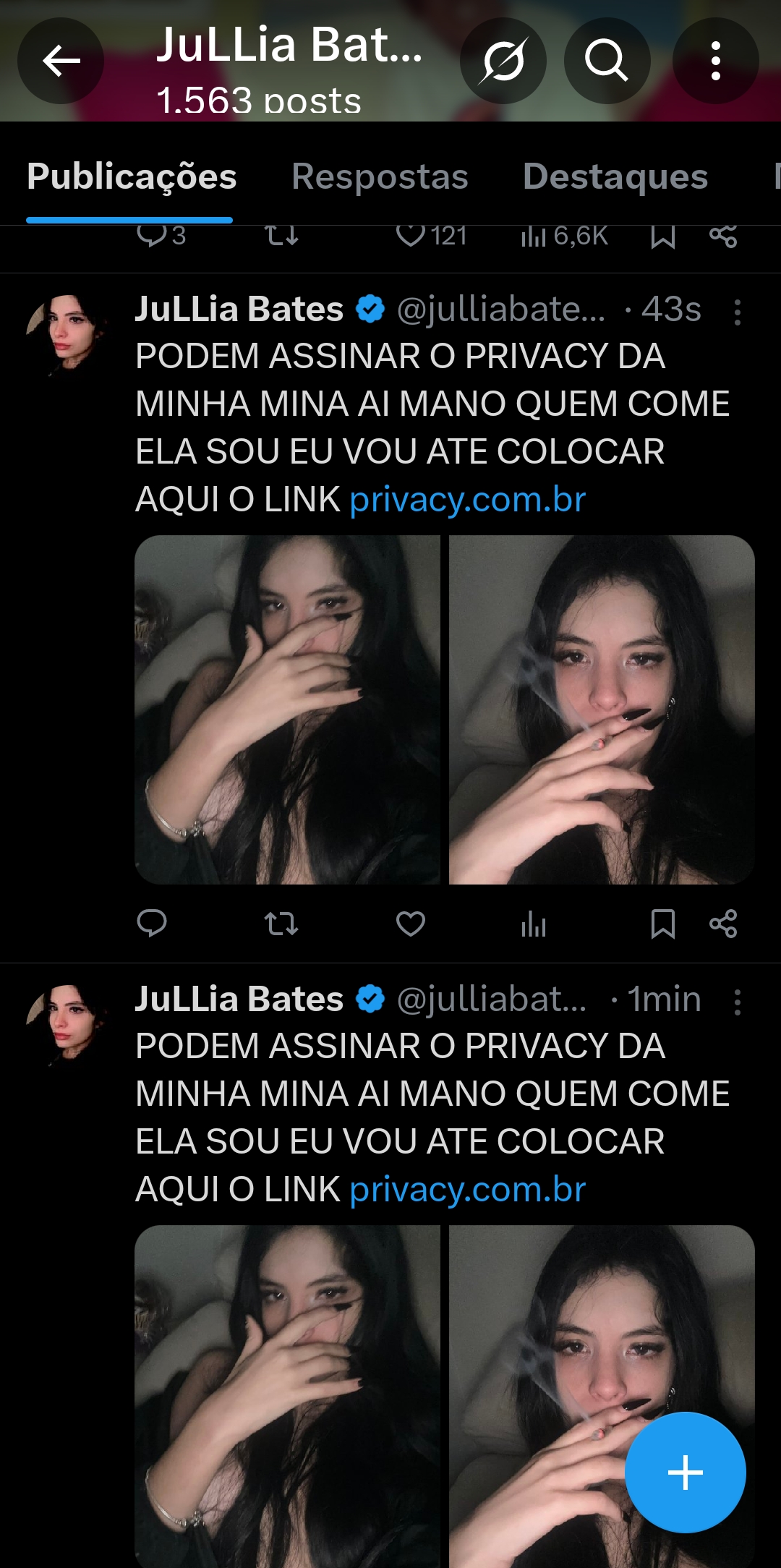View analytics of the 43s post
Image resolution: width=781 pixels, height=1568 pixels.
[x=534, y=924]
